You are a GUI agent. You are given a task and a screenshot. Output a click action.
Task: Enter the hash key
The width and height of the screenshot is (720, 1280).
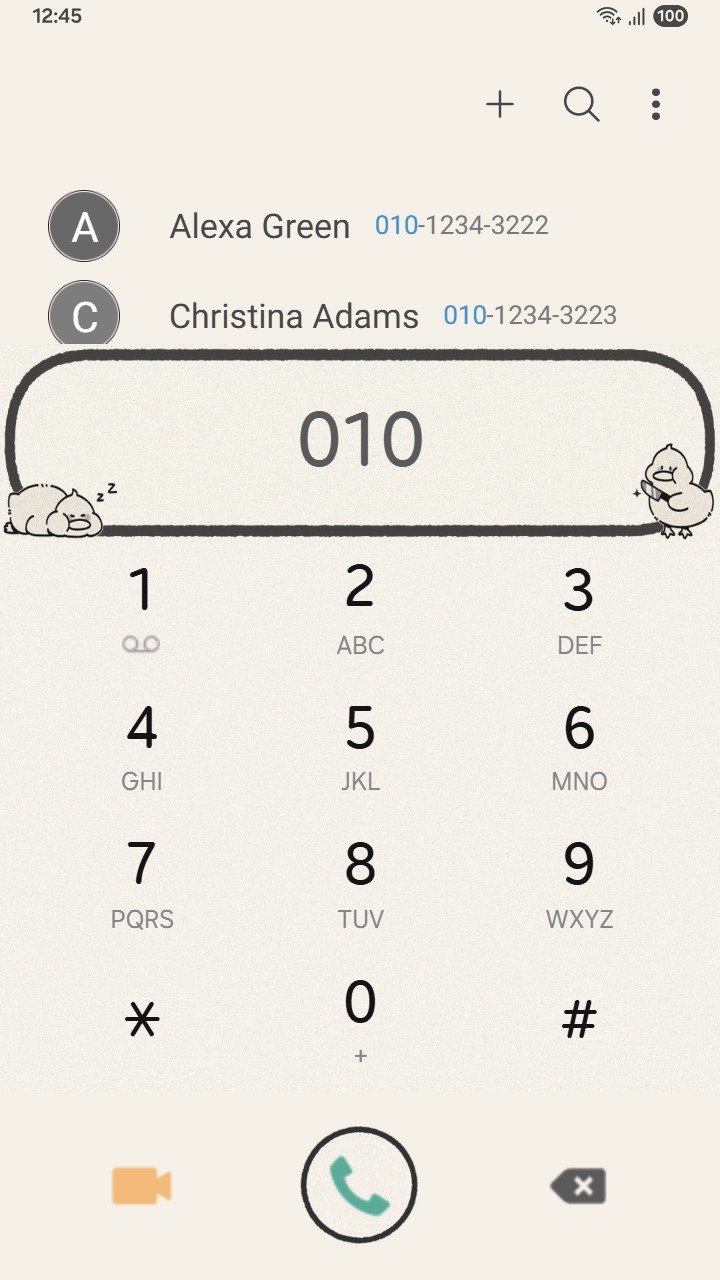coord(579,1020)
